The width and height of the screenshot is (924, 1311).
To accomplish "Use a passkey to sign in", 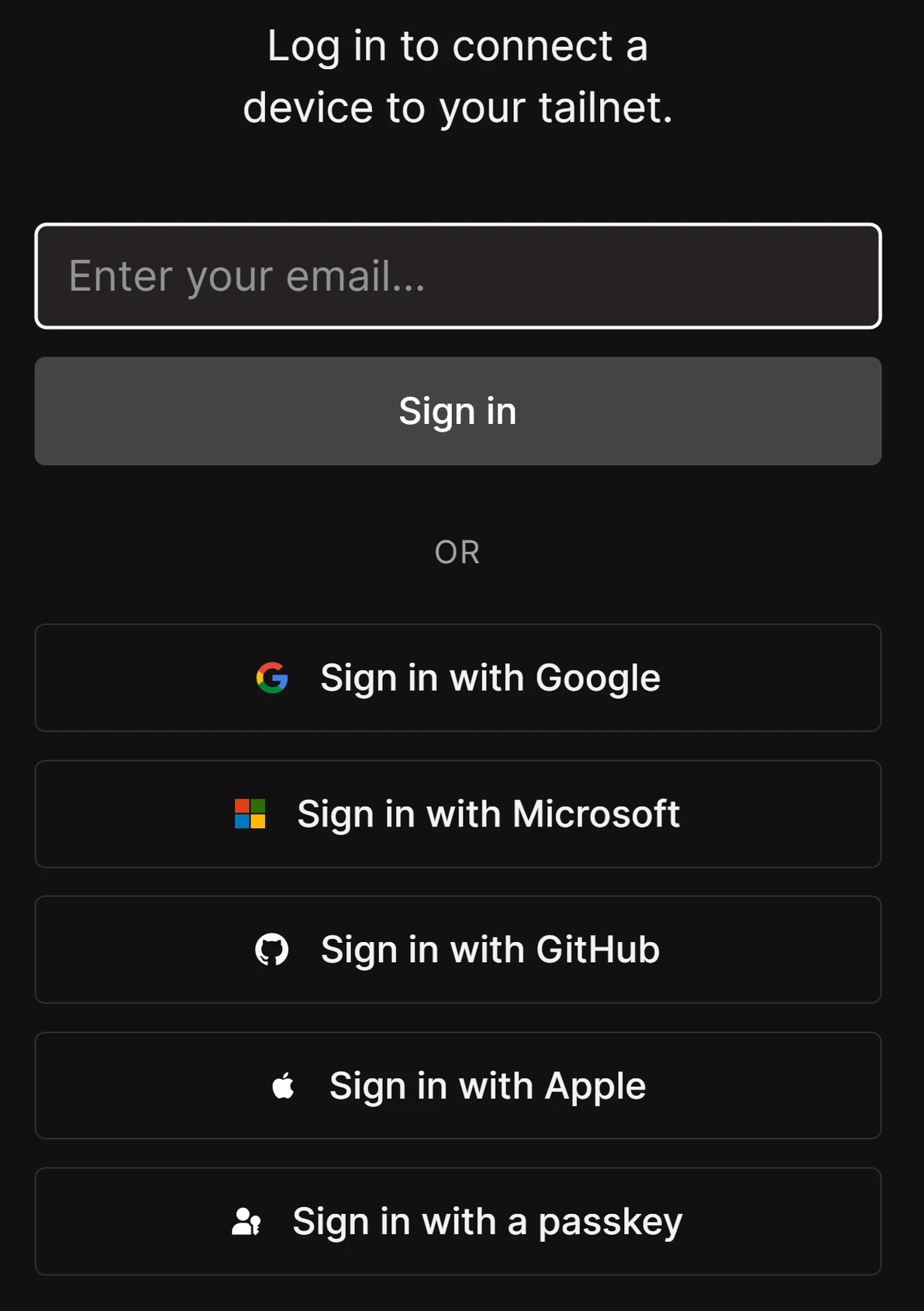I will click(457, 1221).
